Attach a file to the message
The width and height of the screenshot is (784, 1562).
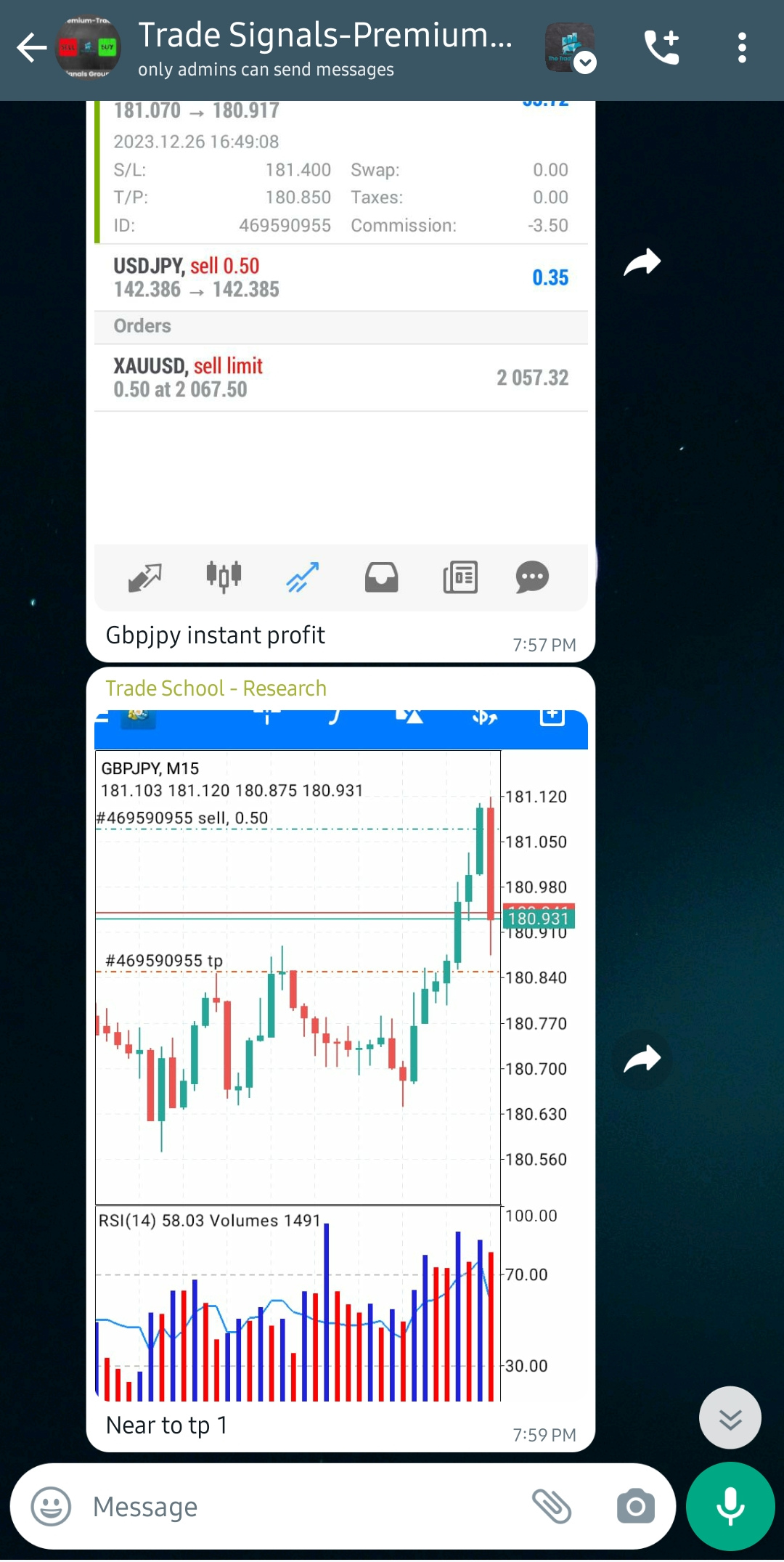click(552, 1507)
